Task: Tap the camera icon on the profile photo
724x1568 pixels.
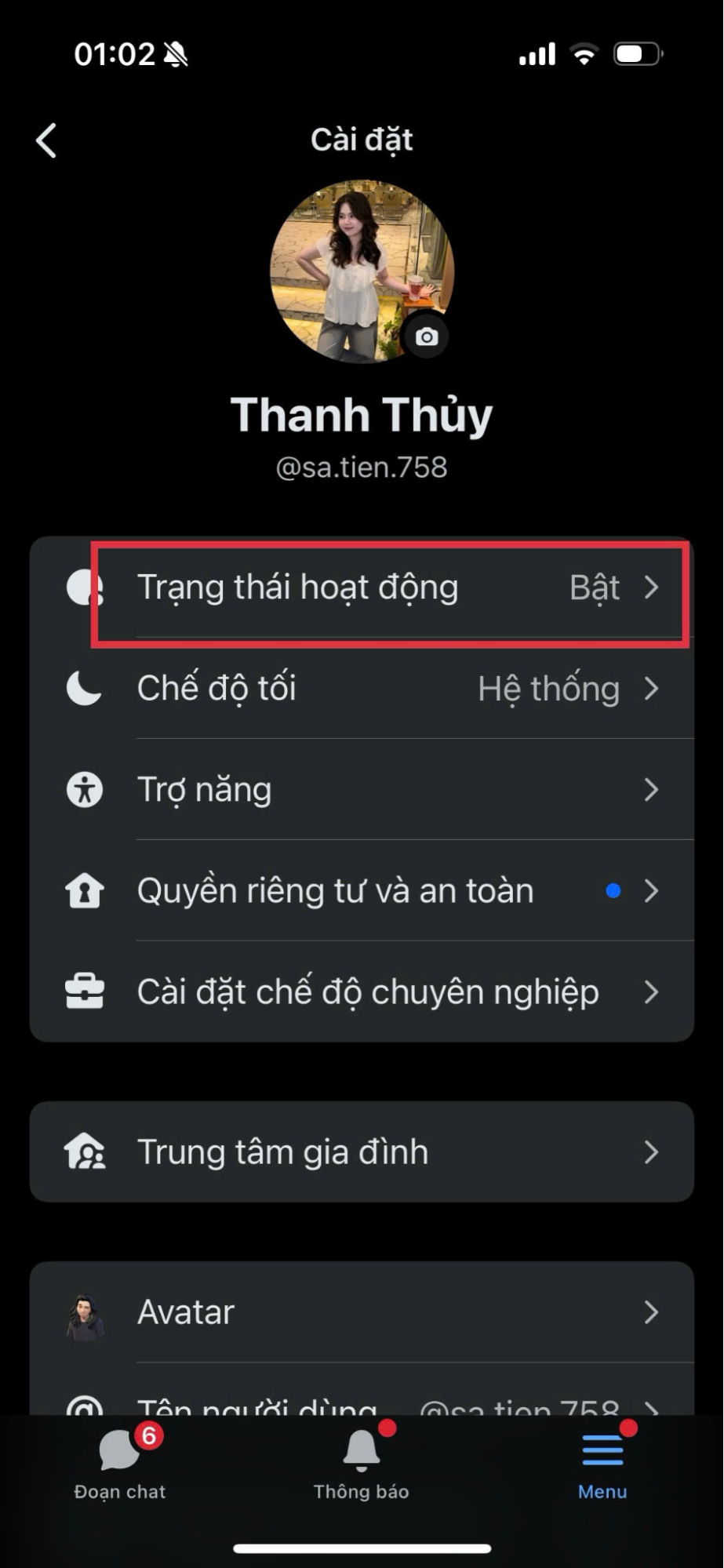Action: (426, 336)
